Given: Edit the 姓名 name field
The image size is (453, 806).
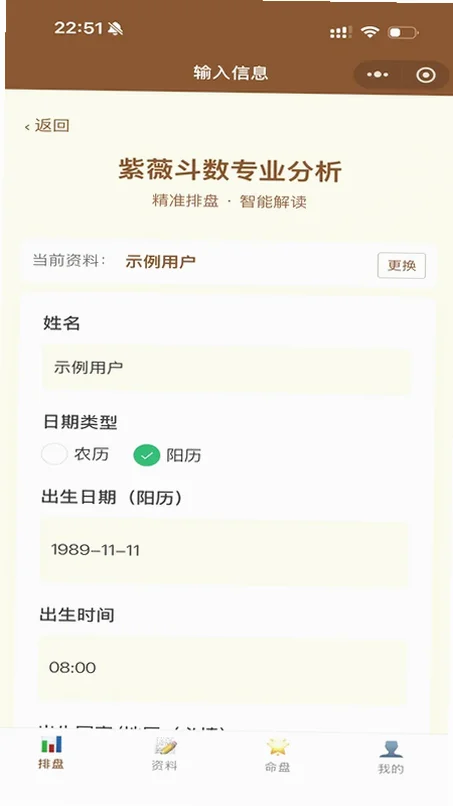Looking at the screenshot, I should pos(226,368).
